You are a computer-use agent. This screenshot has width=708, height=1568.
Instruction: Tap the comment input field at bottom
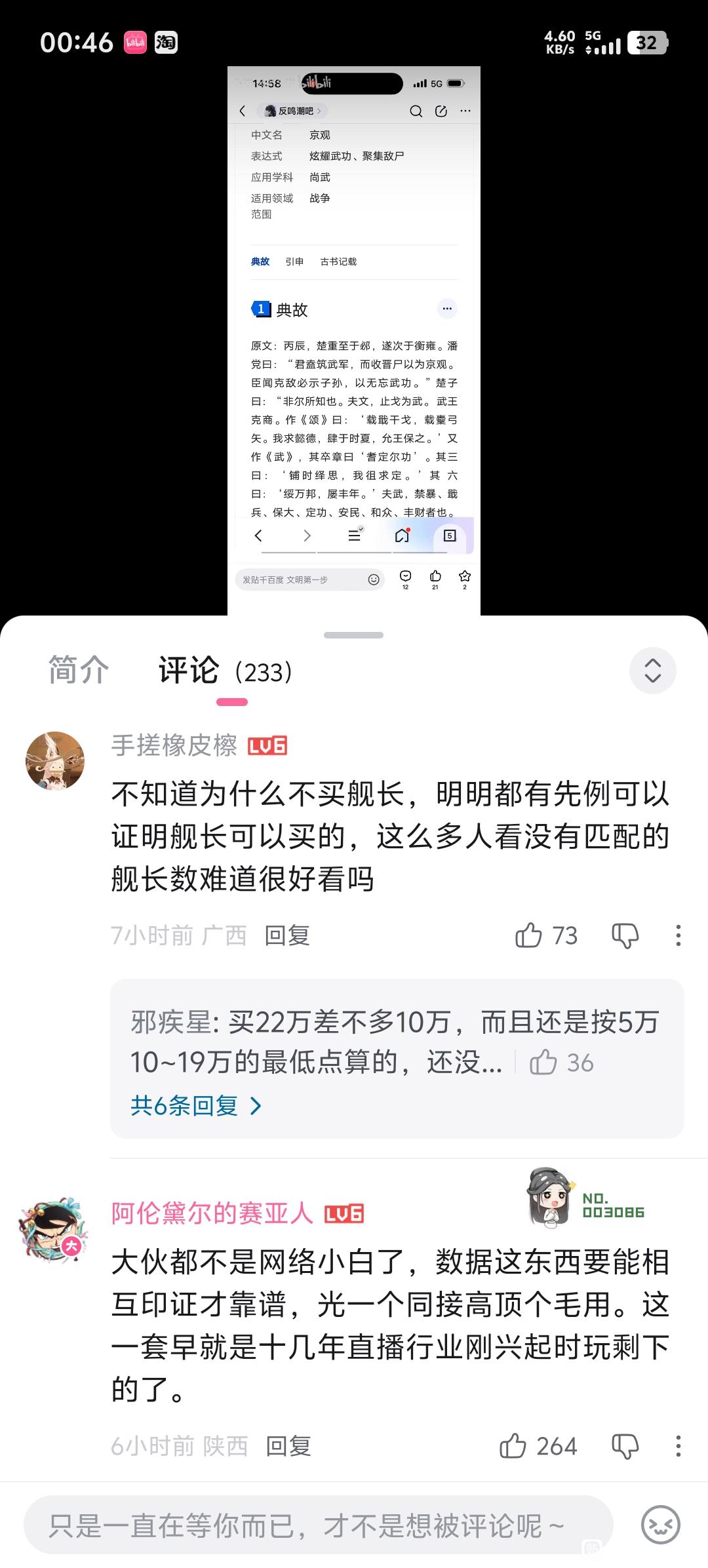319,1526
